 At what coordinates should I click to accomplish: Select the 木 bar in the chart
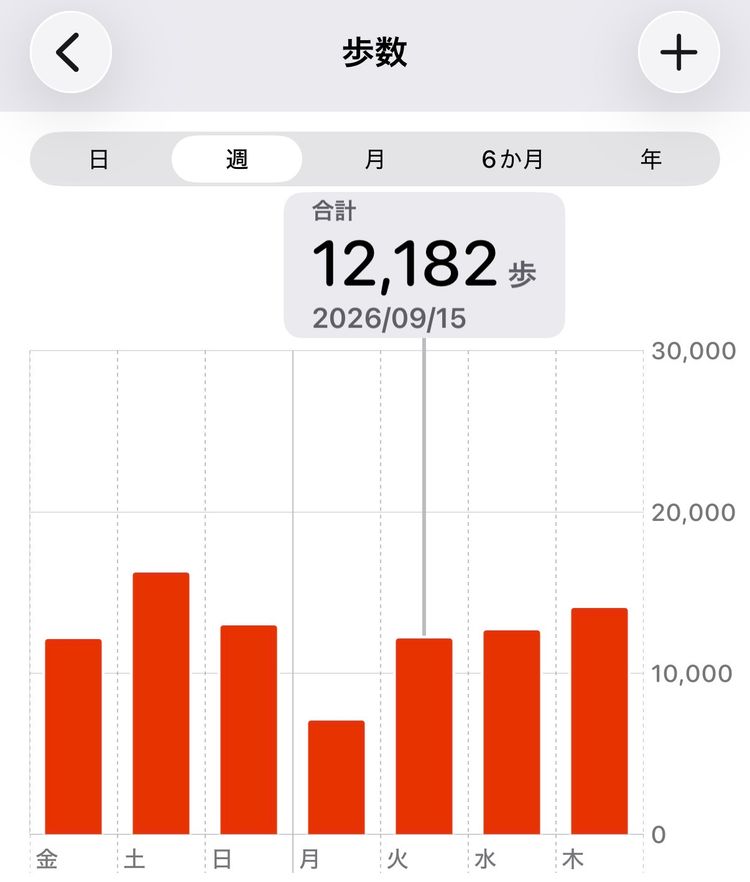click(x=600, y=721)
